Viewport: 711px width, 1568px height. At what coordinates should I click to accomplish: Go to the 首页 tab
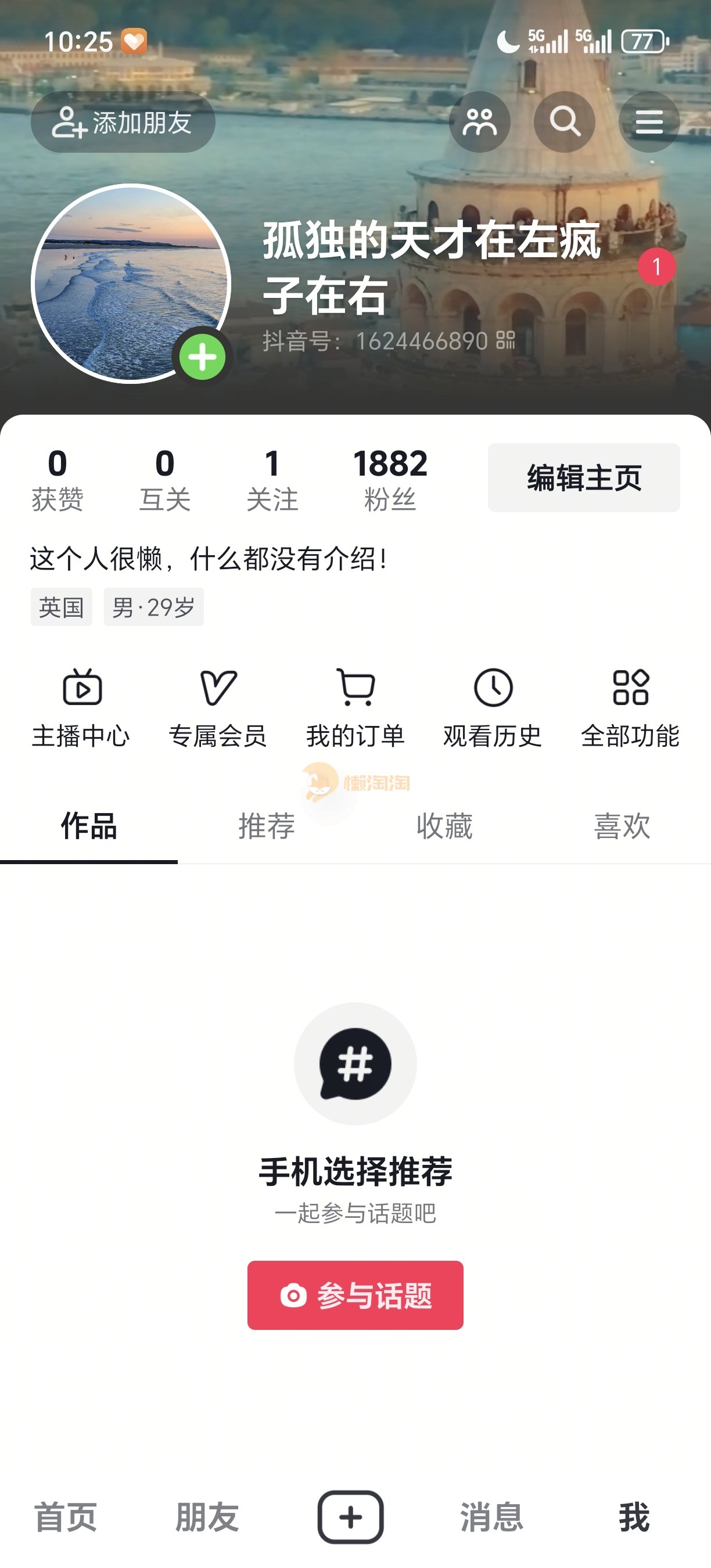(x=66, y=1516)
